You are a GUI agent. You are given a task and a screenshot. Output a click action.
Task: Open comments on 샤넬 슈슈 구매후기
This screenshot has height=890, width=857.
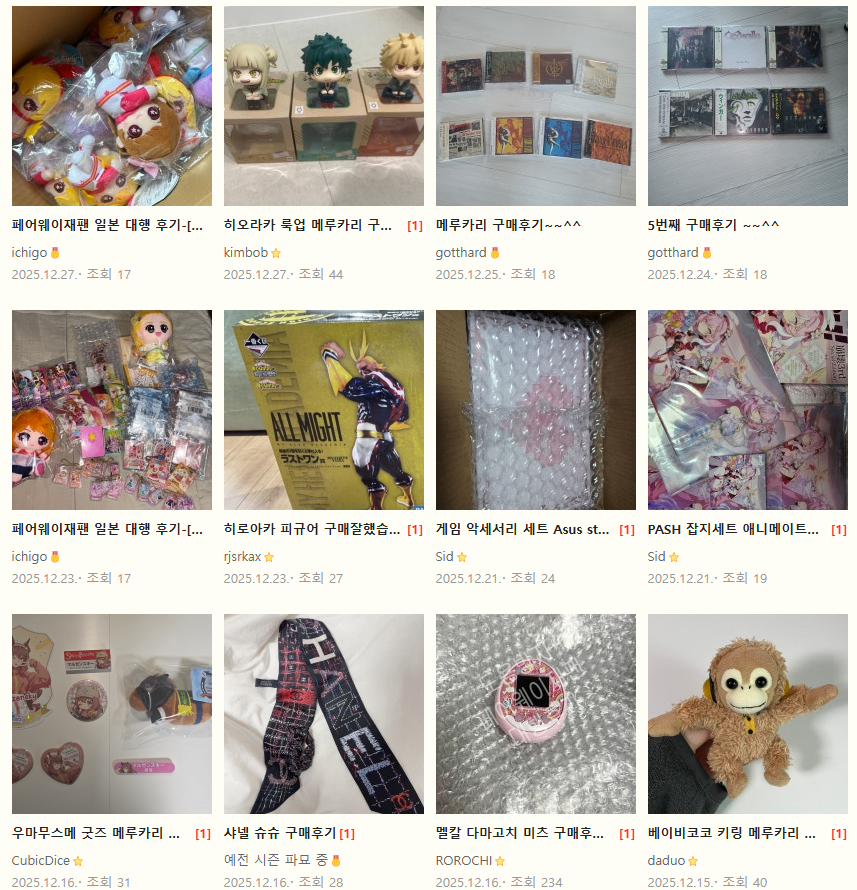click(347, 834)
